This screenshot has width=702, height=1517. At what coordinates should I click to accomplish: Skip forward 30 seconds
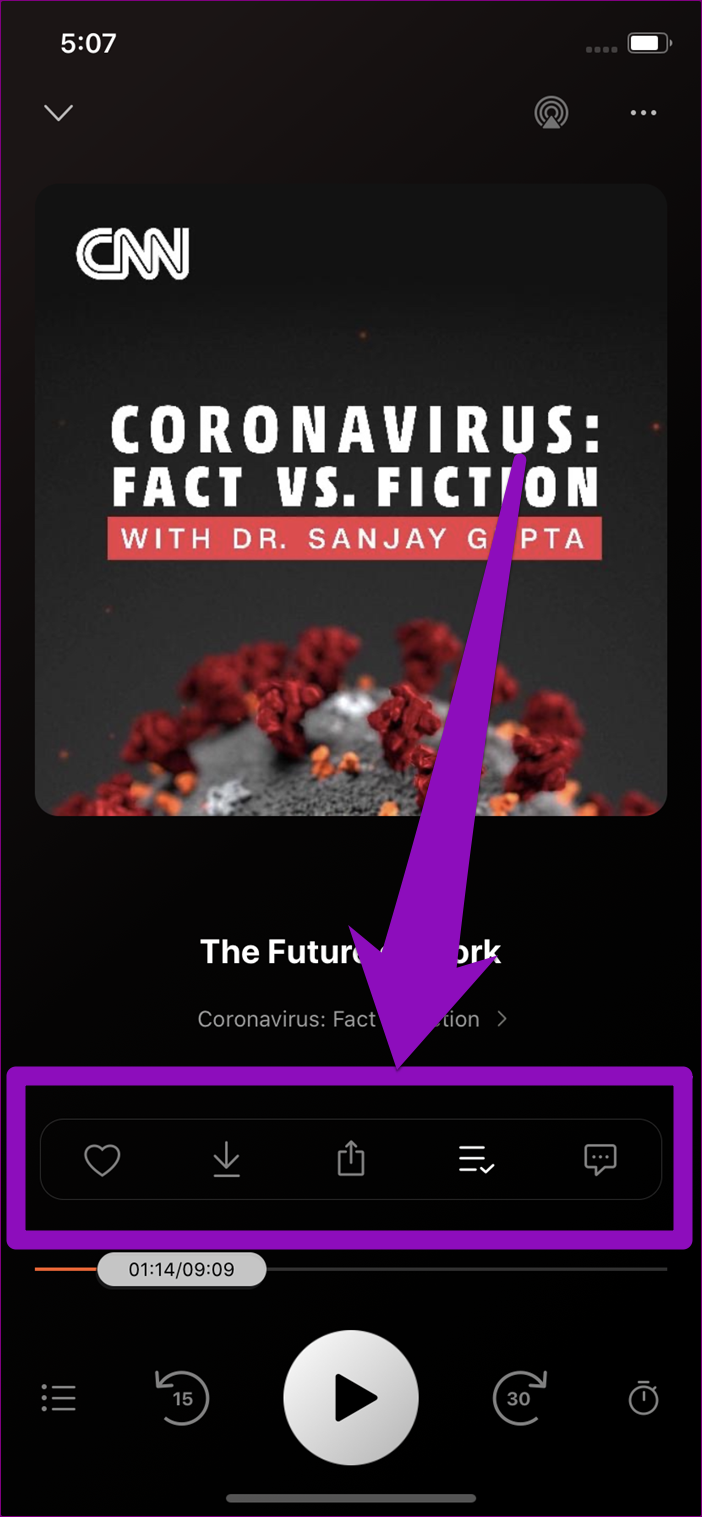(x=519, y=1397)
